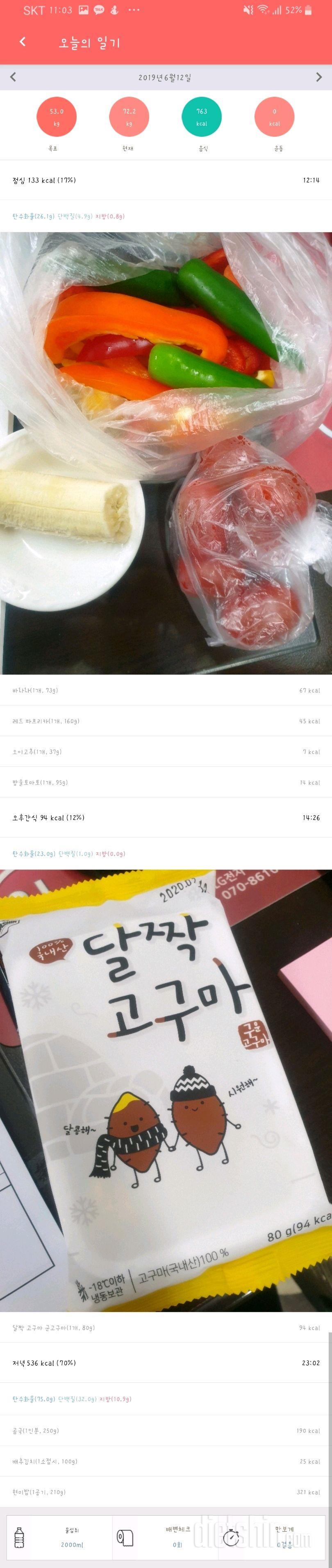Image resolution: width=332 pixels, height=1568 pixels.
Task: Open the 53.0 kg goal weight circle
Action: pos(56,117)
